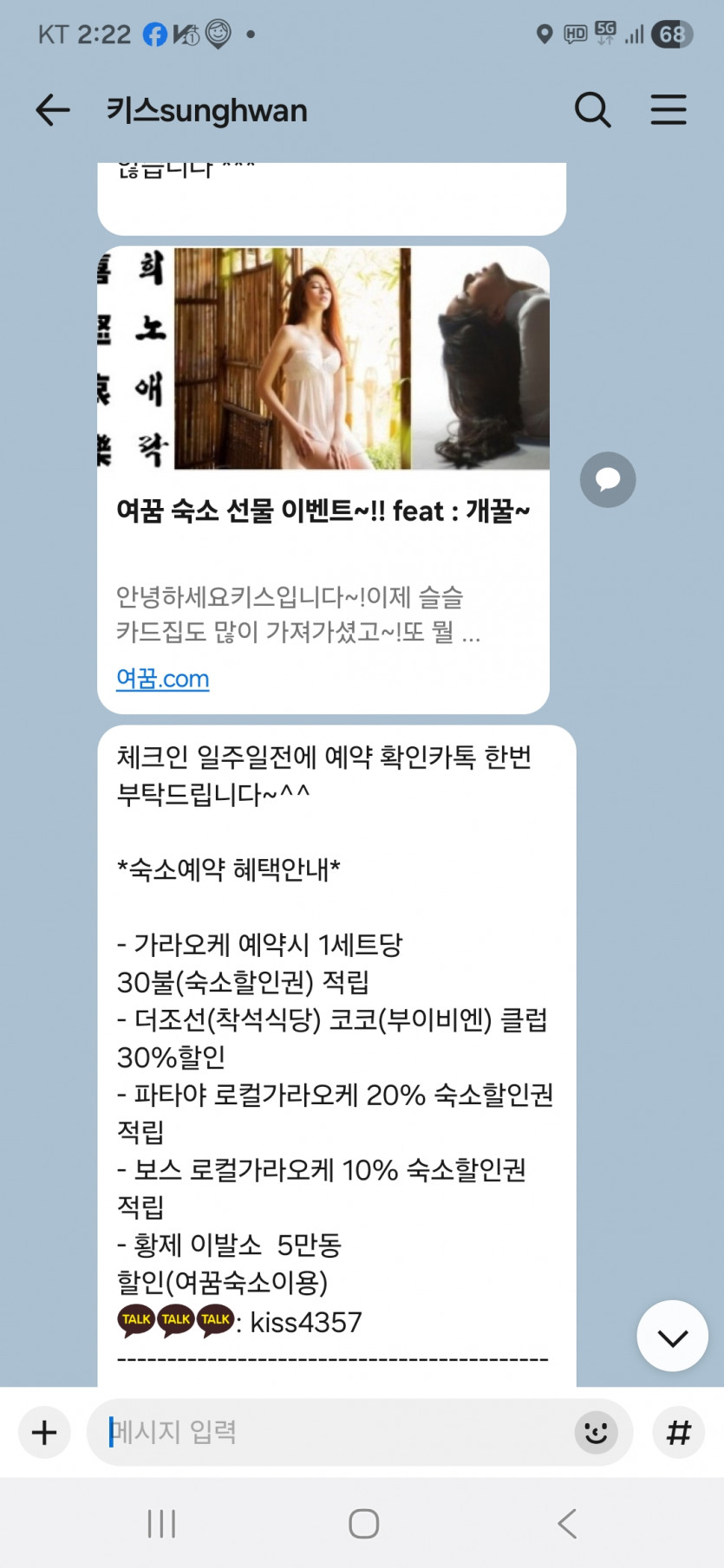Go back from the 키스sunghwan chat
The height and width of the screenshot is (1568, 724).
(52, 110)
